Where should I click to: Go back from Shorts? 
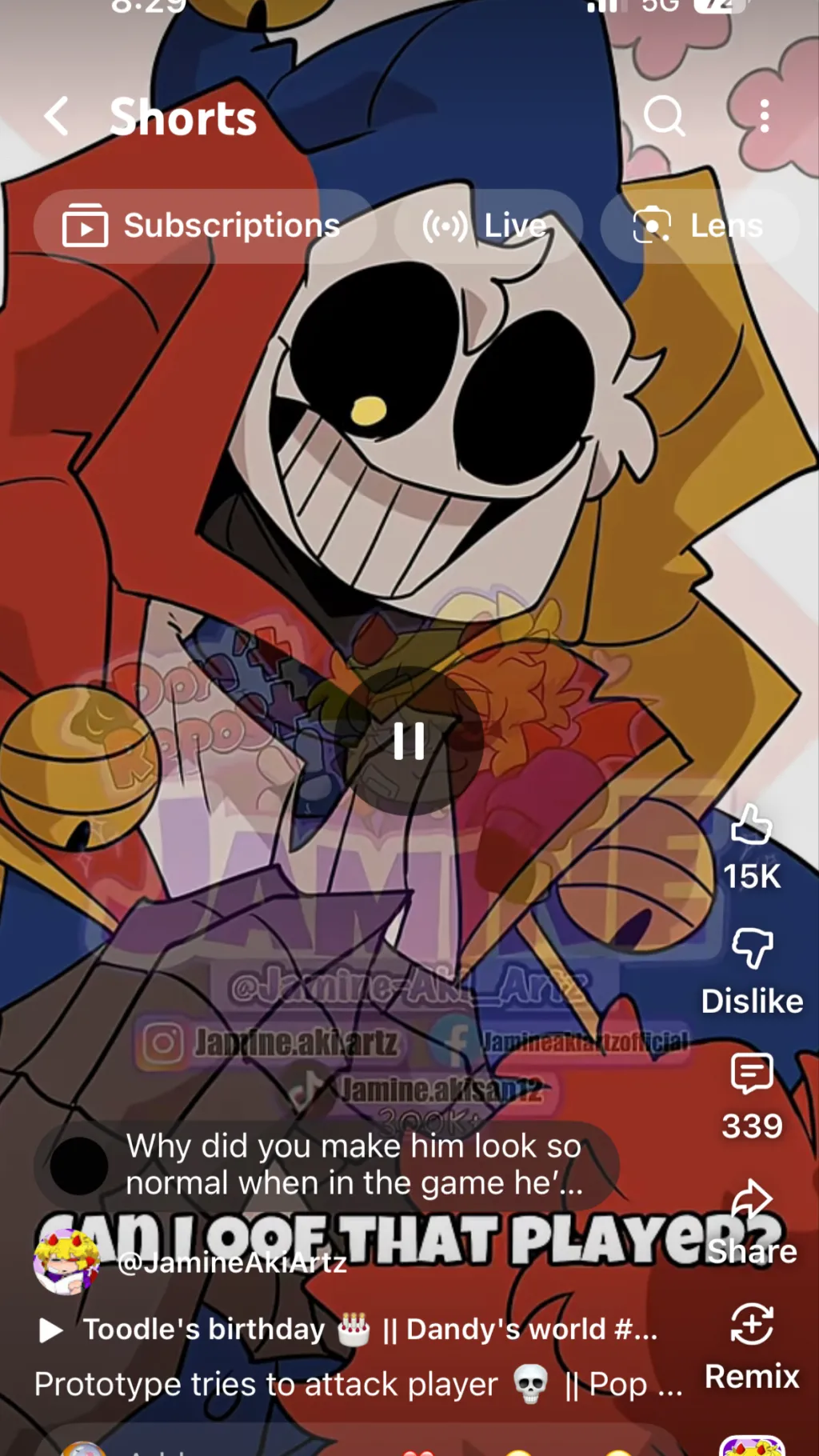(x=56, y=117)
